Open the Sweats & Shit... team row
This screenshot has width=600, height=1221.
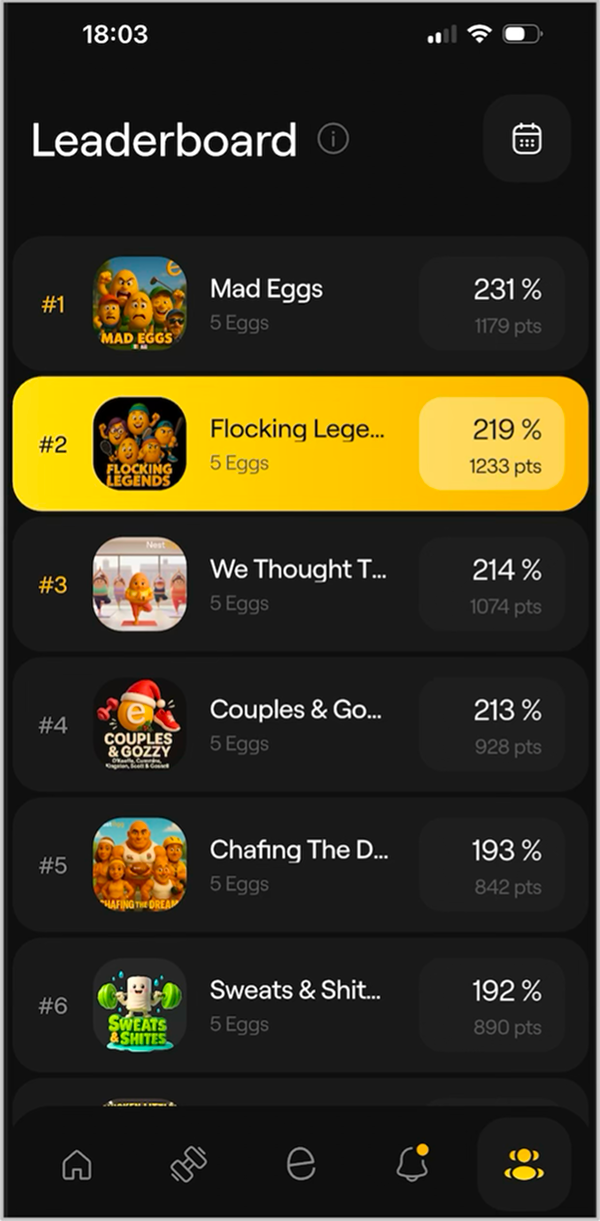300,1004
